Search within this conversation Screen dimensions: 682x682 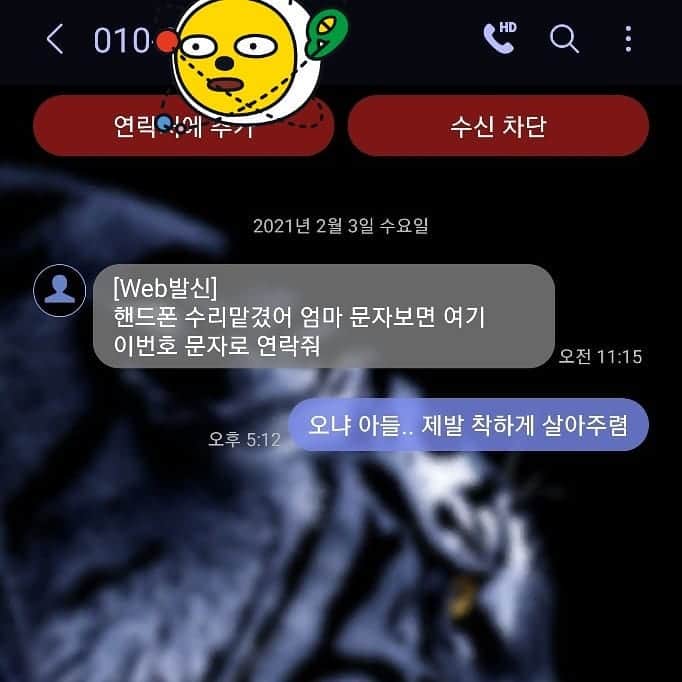coord(565,39)
